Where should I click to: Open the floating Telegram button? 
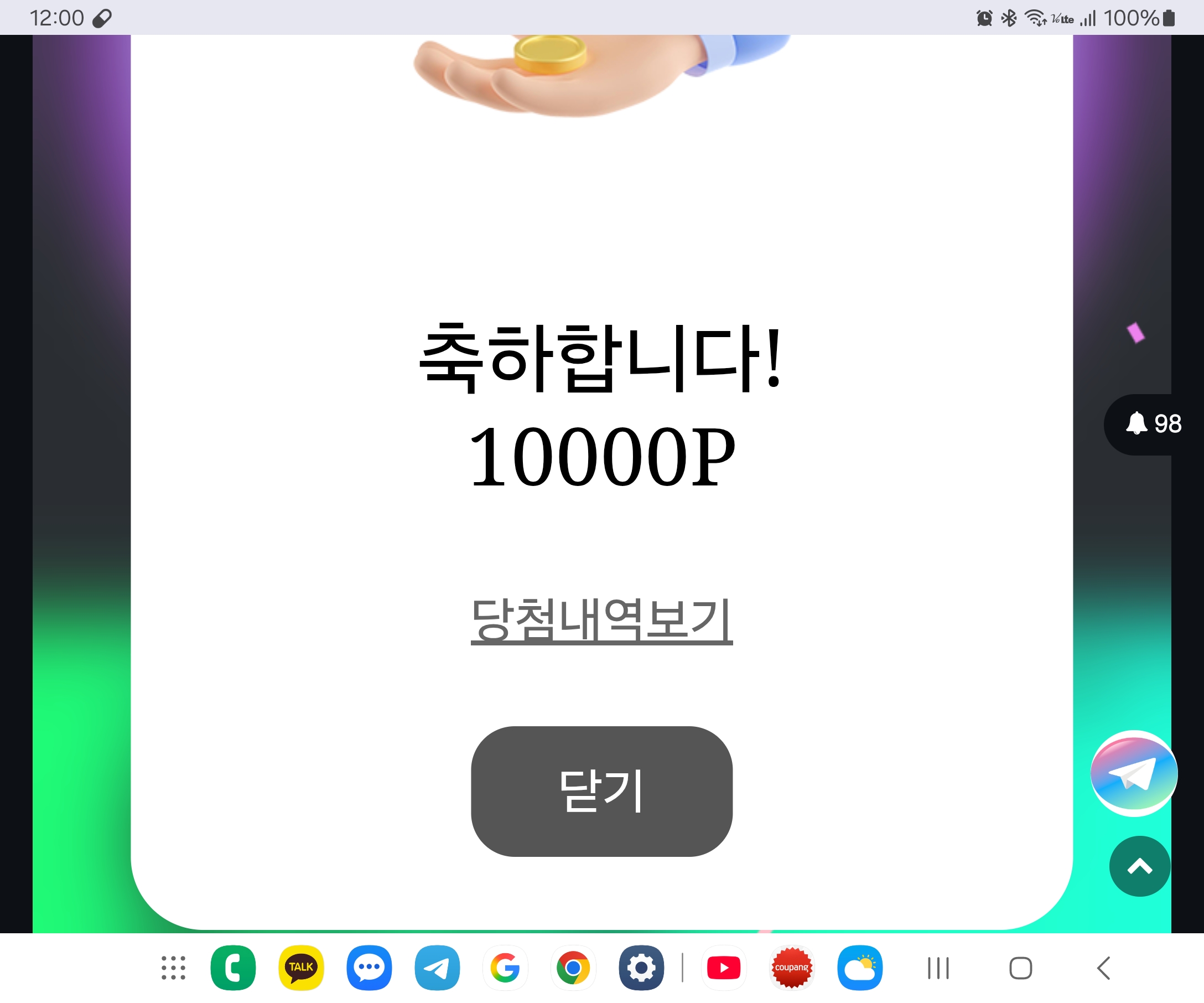(1134, 774)
